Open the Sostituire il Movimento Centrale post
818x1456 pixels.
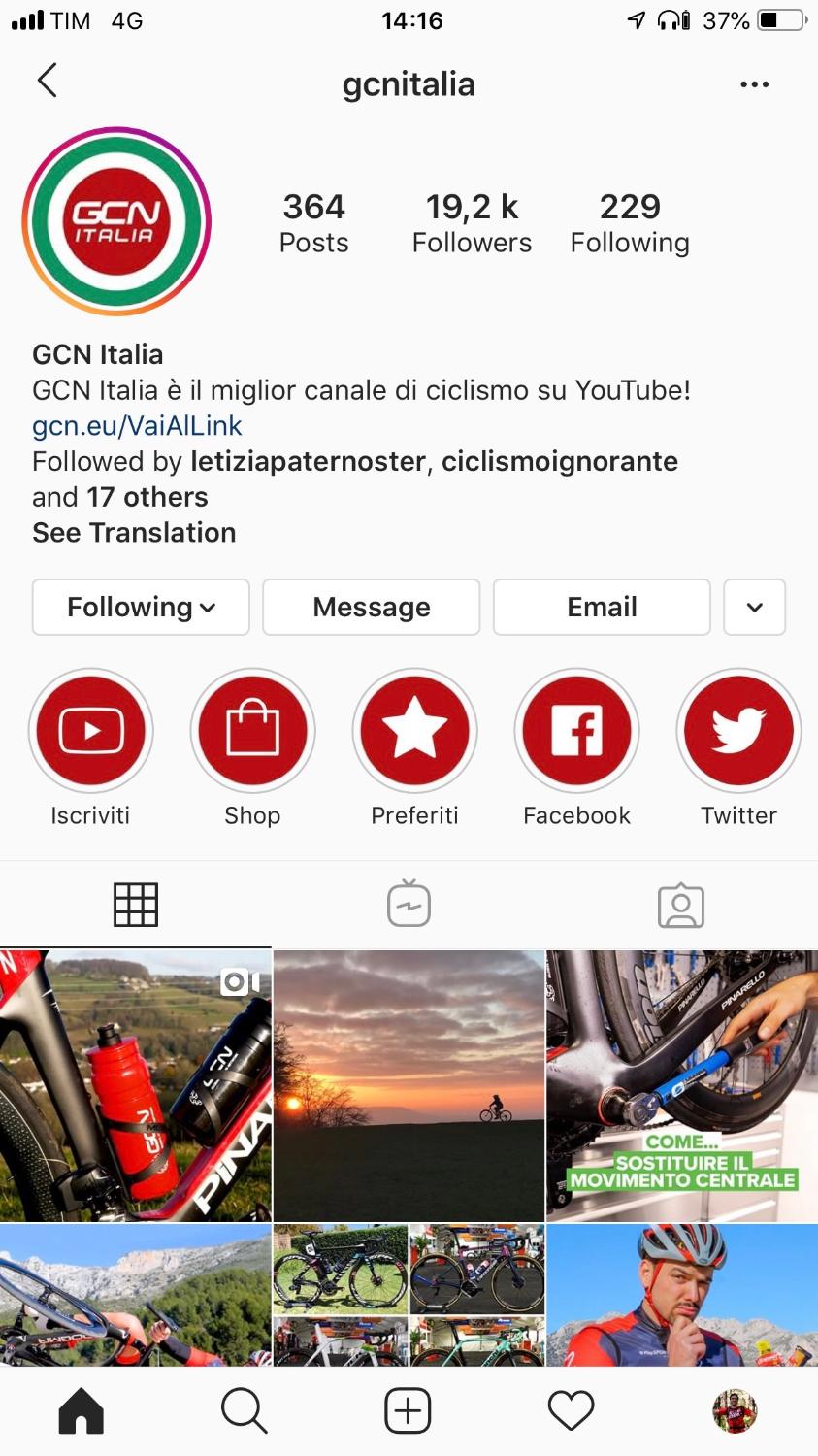[x=682, y=1085]
